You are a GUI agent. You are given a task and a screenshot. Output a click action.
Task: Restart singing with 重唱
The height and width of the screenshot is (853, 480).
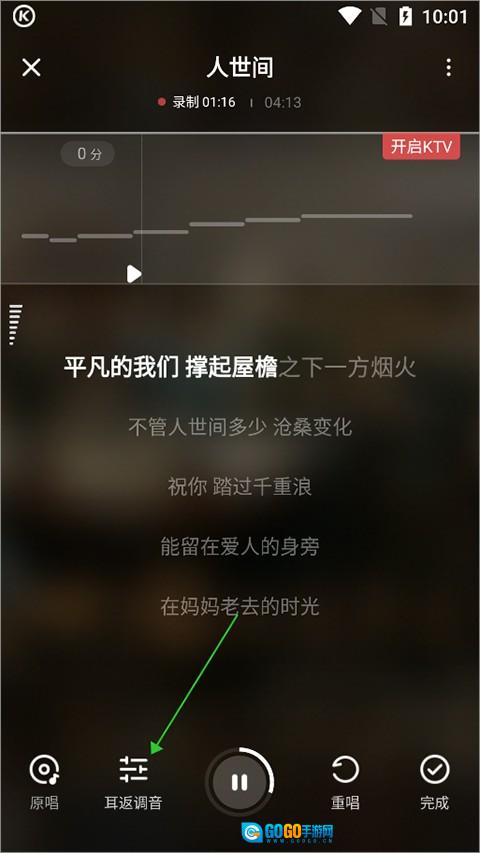(x=345, y=782)
